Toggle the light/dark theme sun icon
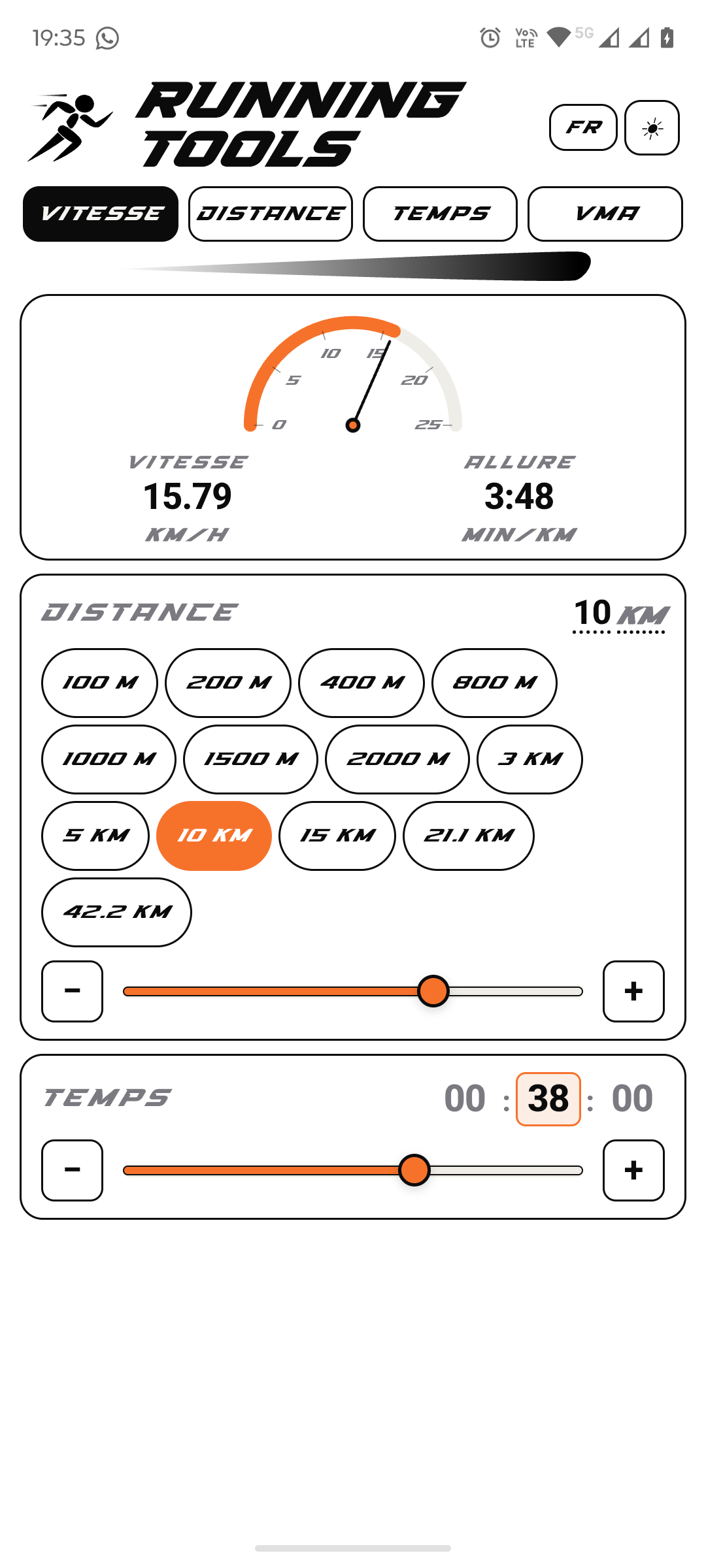This screenshot has height=1568, width=706. point(652,128)
